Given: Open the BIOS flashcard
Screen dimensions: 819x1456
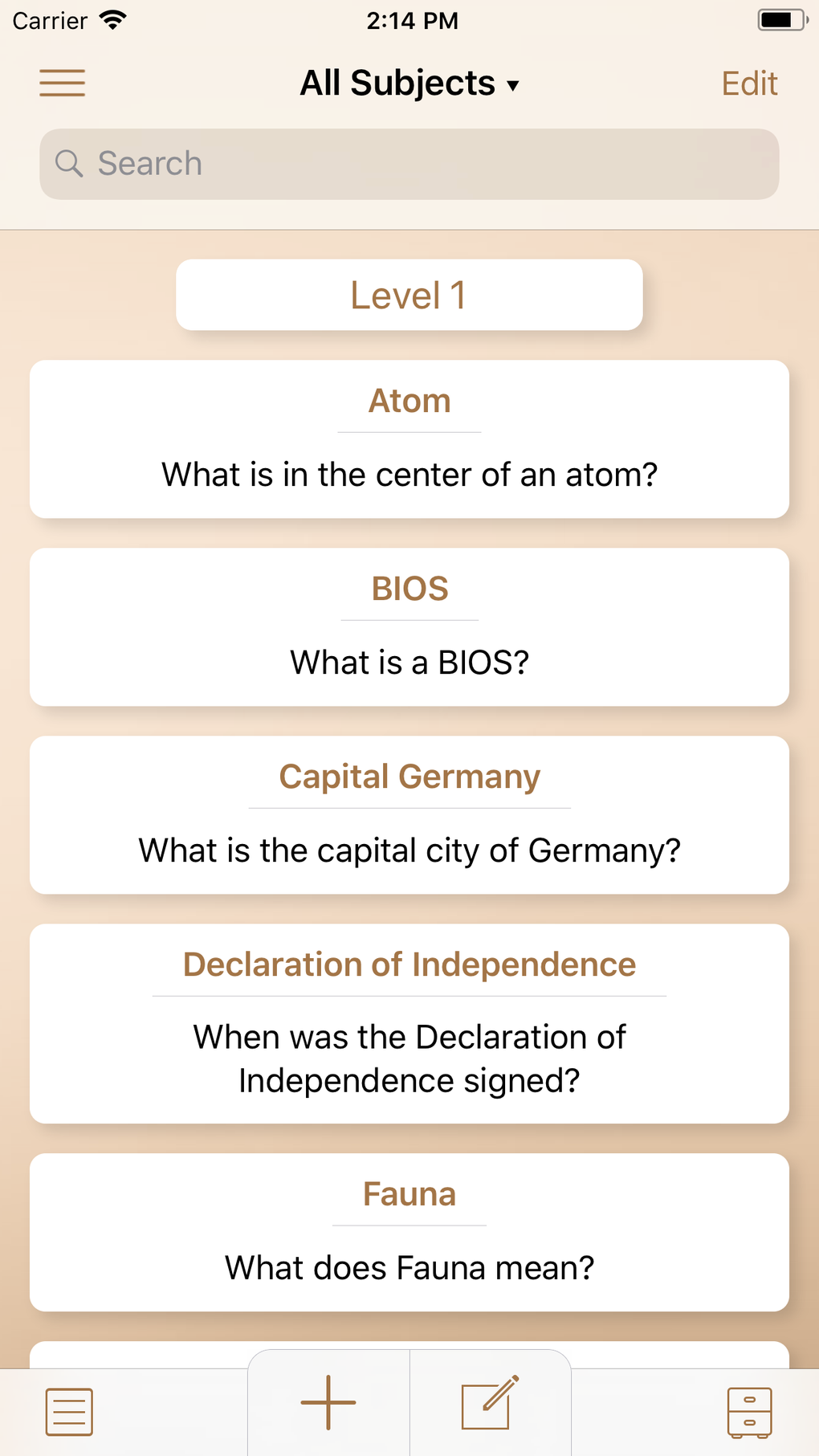Looking at the screenshot, I should click(409, 626).
